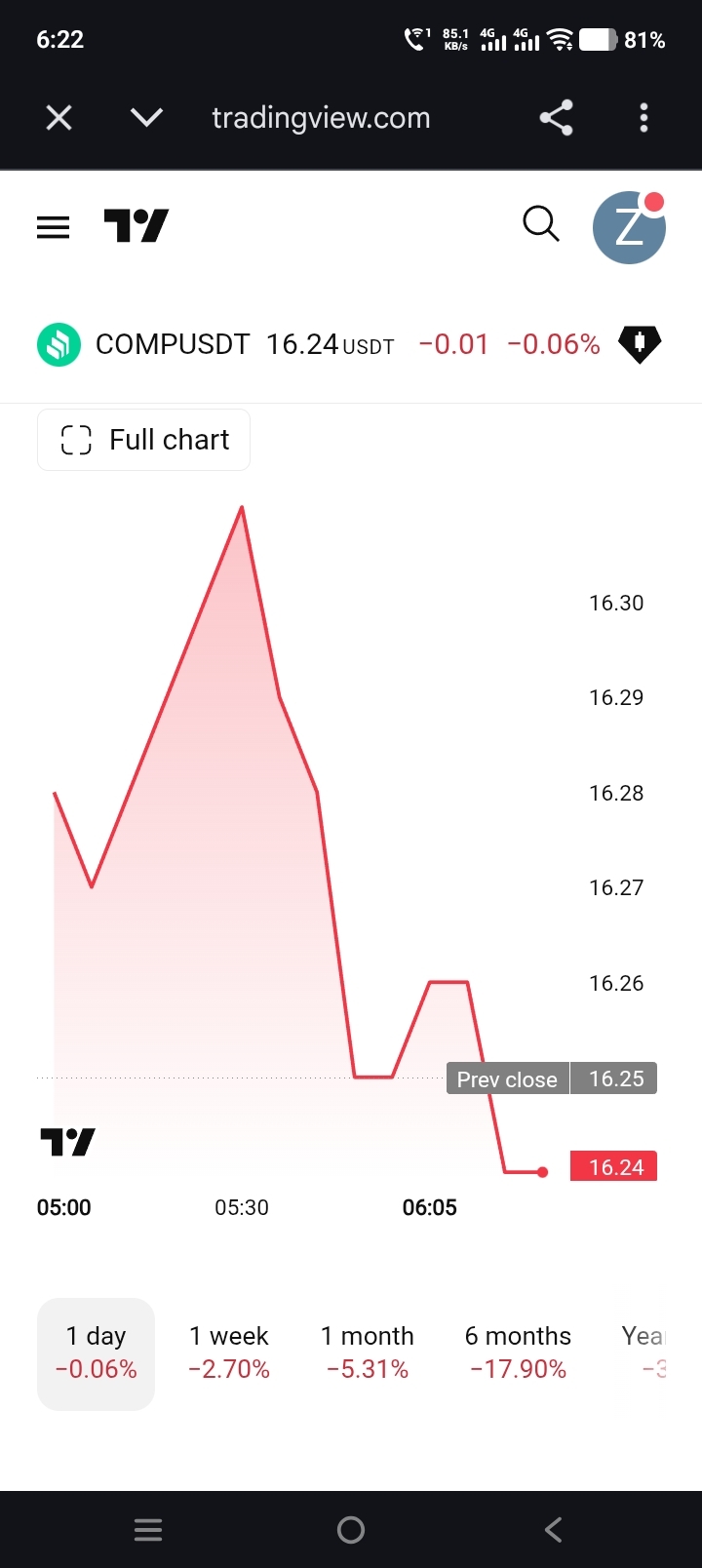Open the Full chart view

coord(143,440)
